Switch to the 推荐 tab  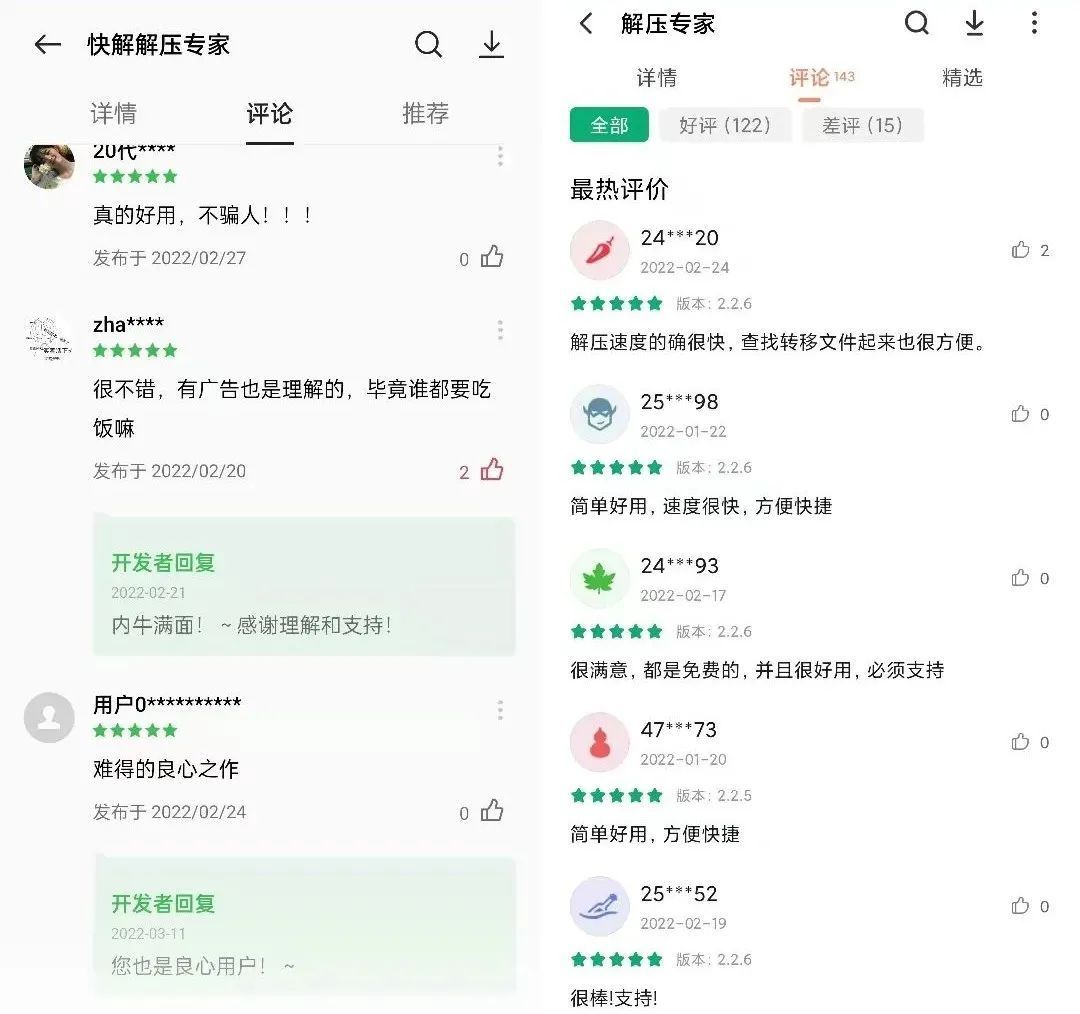(425, 114)
